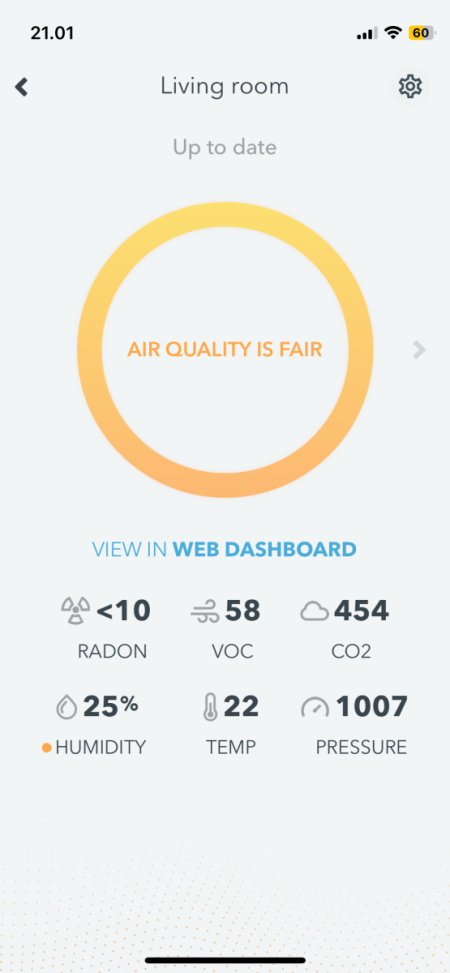Open the Humidity reading details
450x973 pixels.
94,724
